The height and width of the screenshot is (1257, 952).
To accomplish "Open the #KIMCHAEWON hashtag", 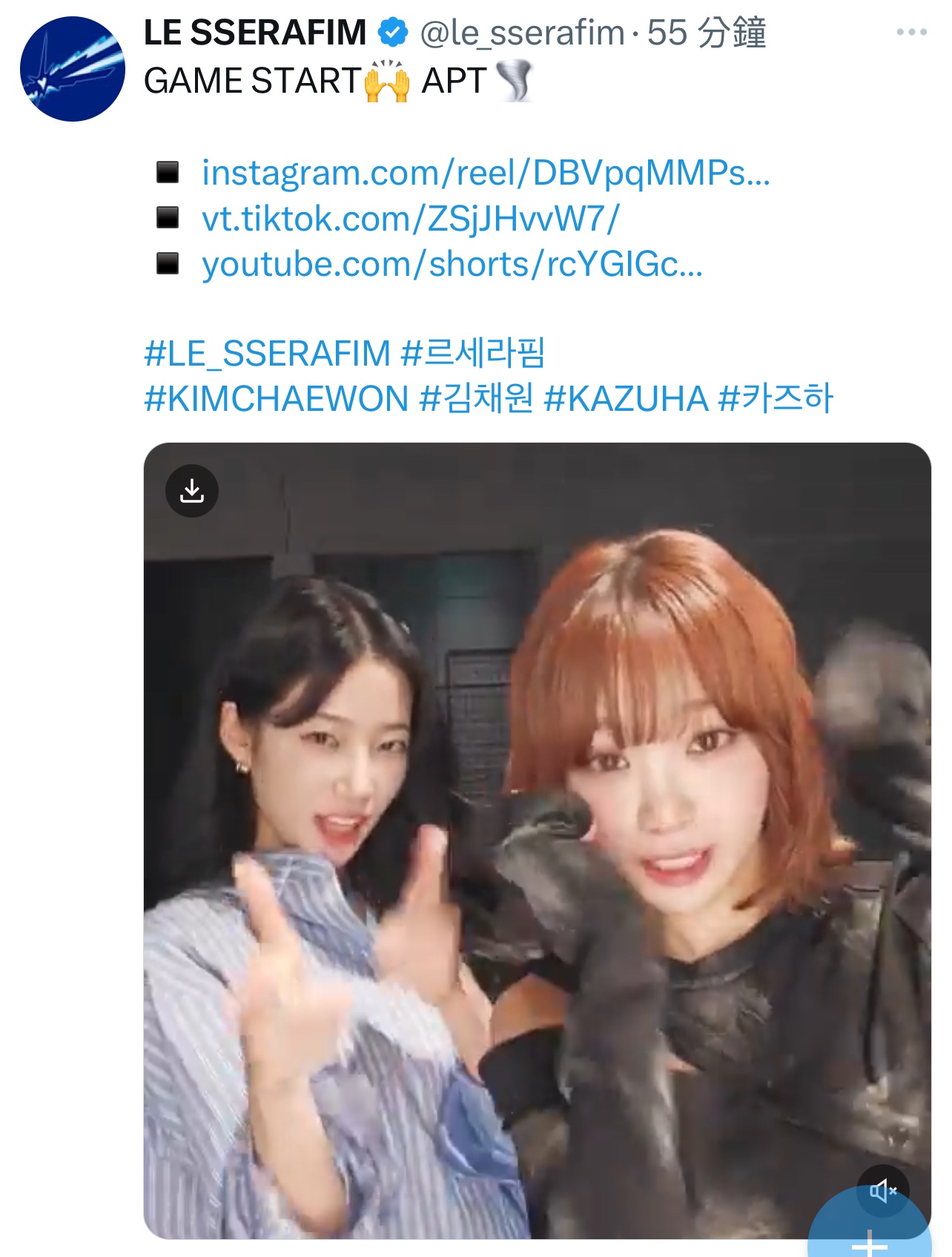I will point(276,399).
